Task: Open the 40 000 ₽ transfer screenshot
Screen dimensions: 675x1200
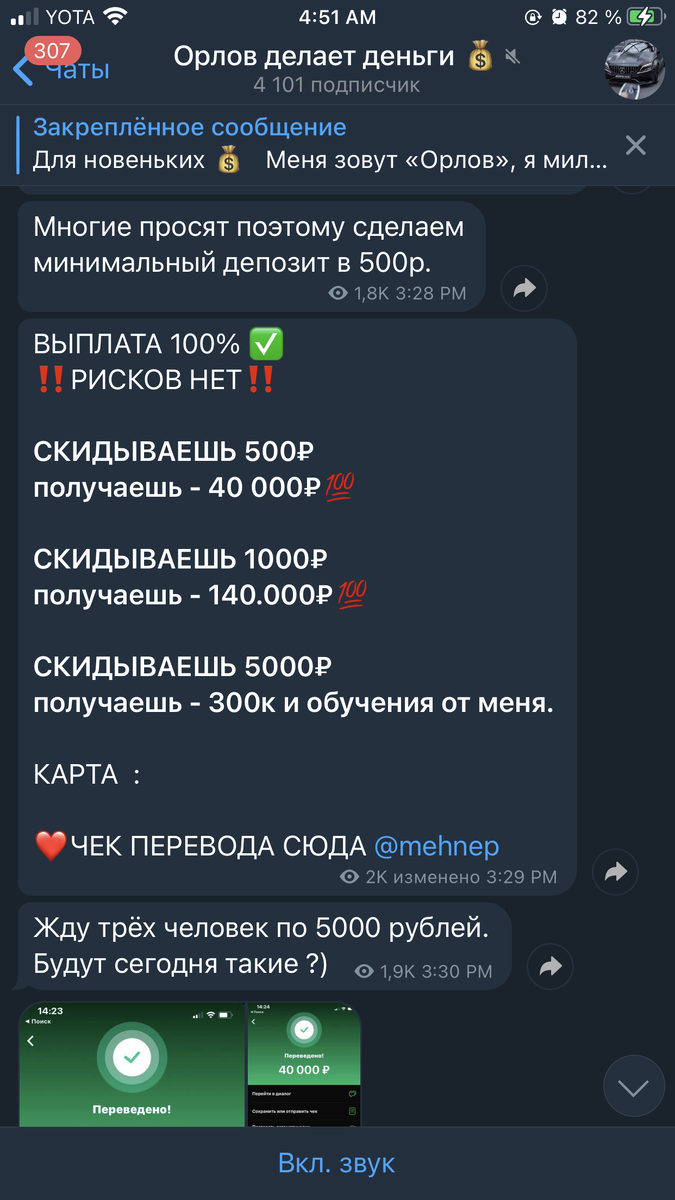Action: 304,1064
